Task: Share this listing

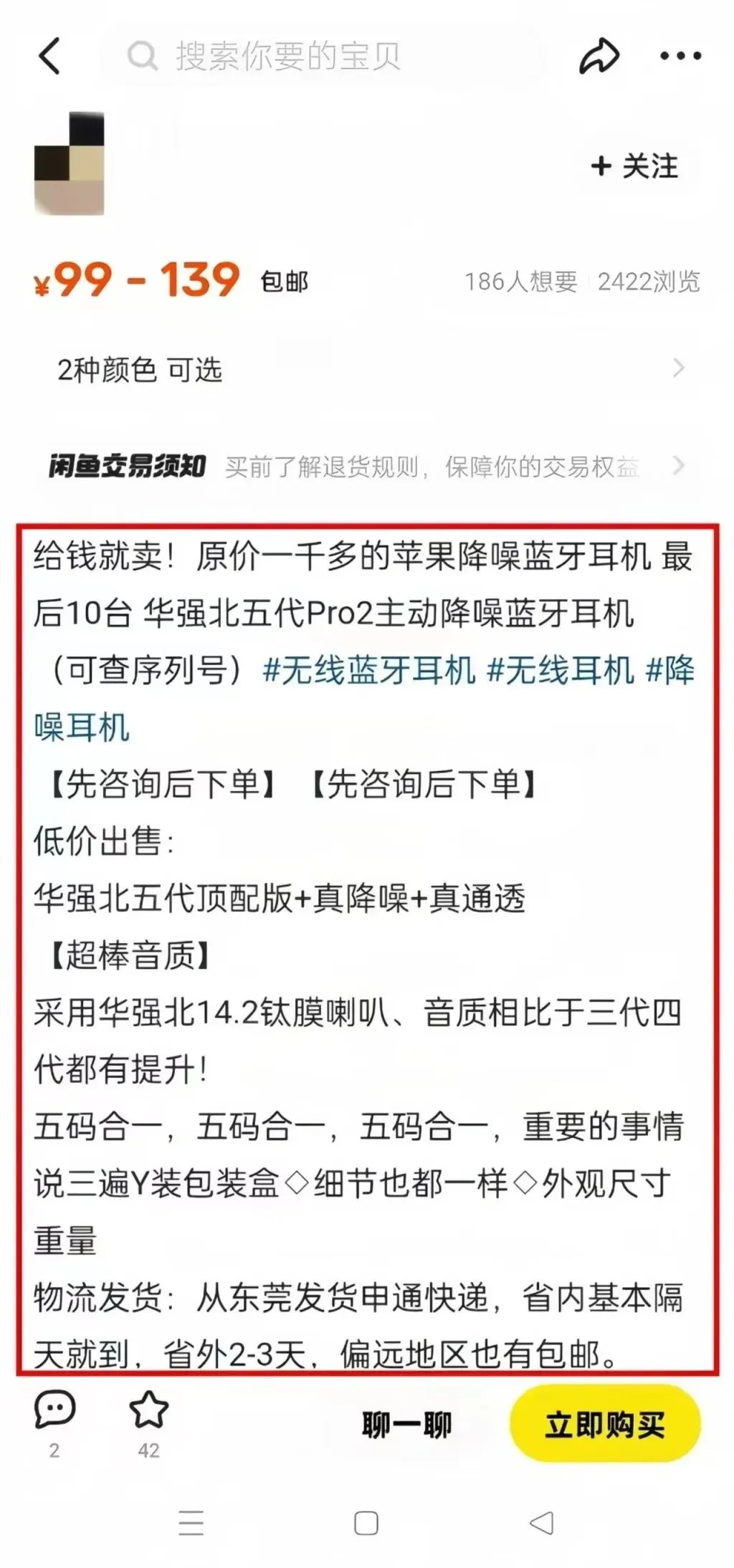Action: (599, 56)
